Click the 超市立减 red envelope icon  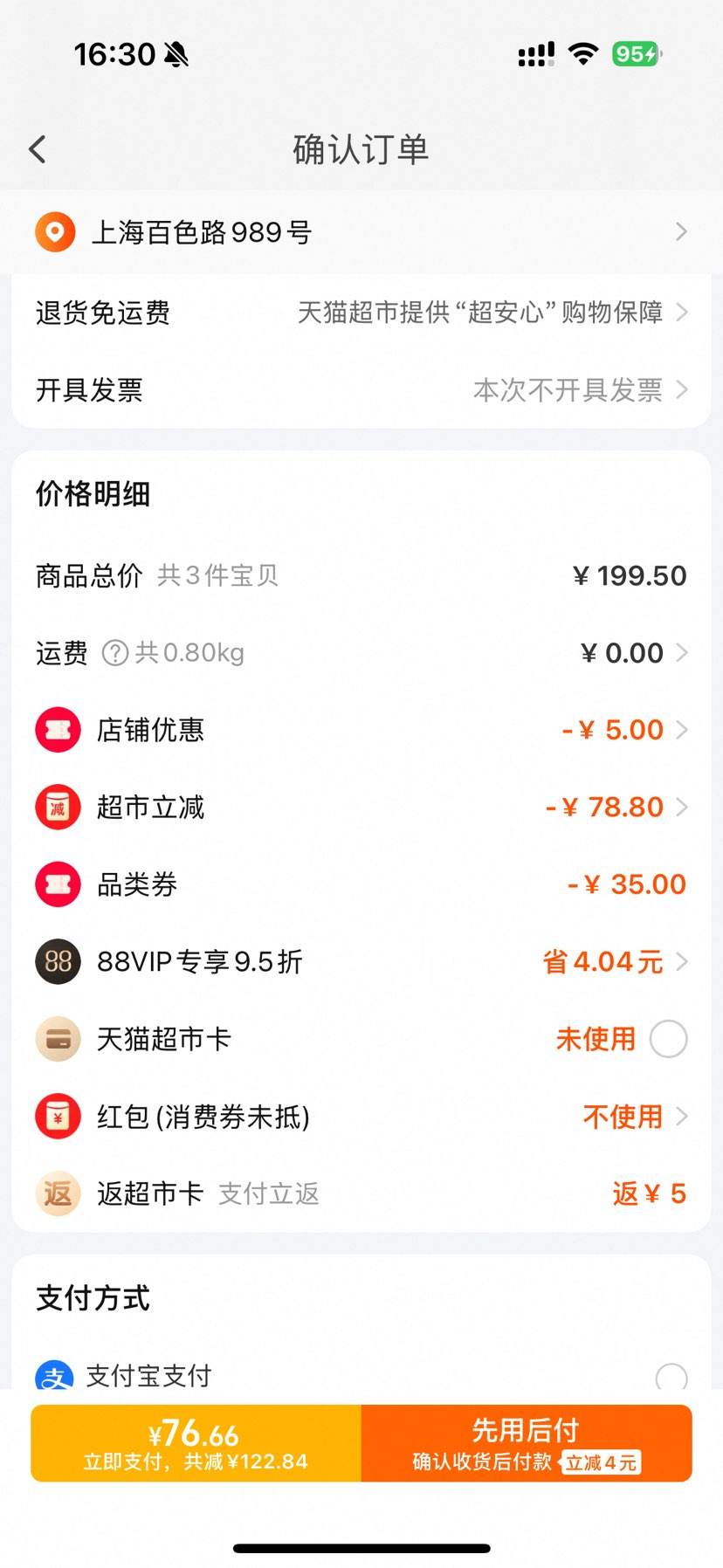click(57, 806)
